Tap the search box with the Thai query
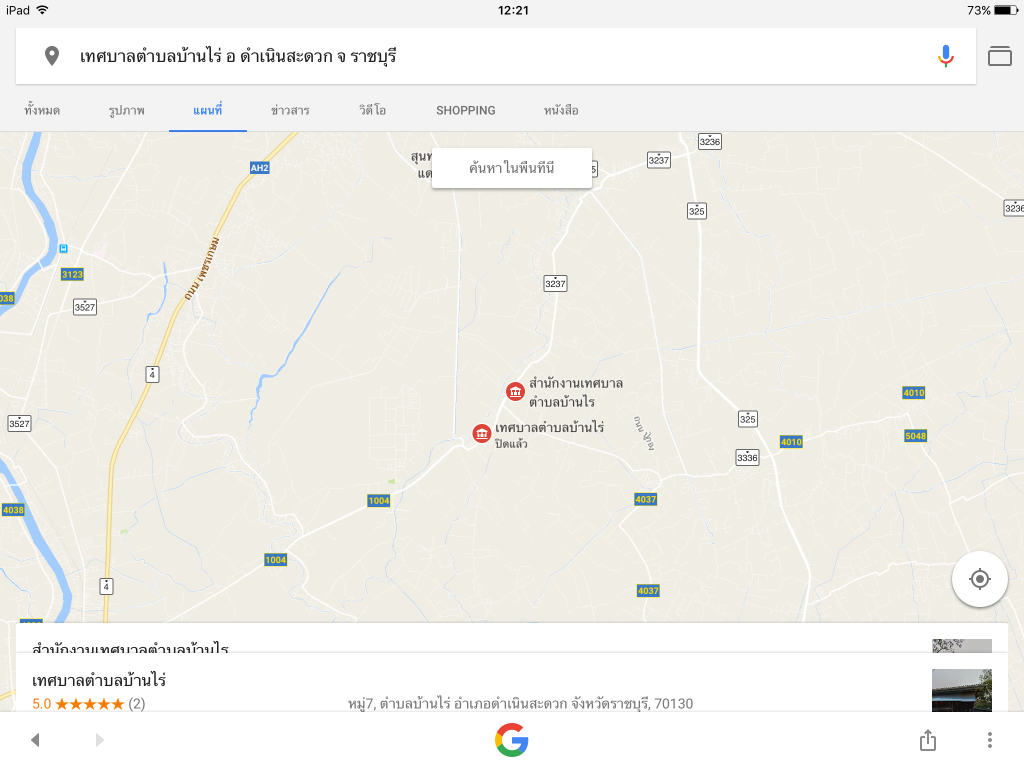 point(480,56)
